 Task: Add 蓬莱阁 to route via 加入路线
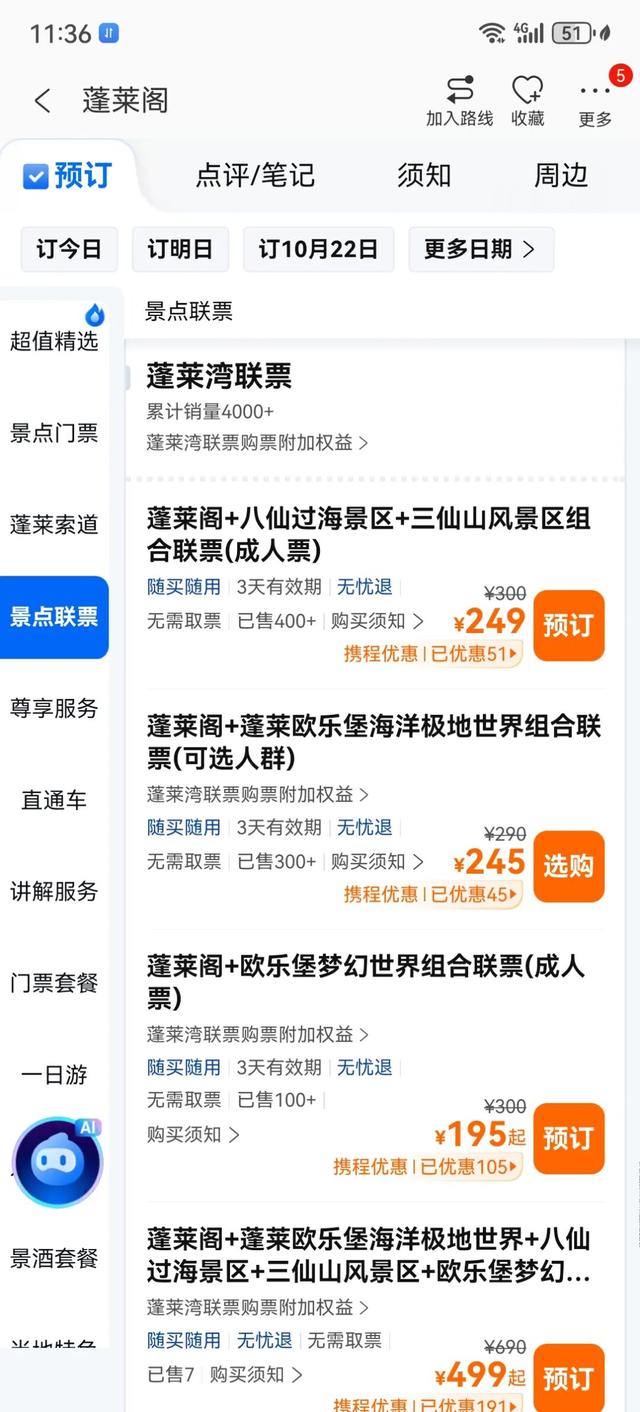tap(459, 100)
